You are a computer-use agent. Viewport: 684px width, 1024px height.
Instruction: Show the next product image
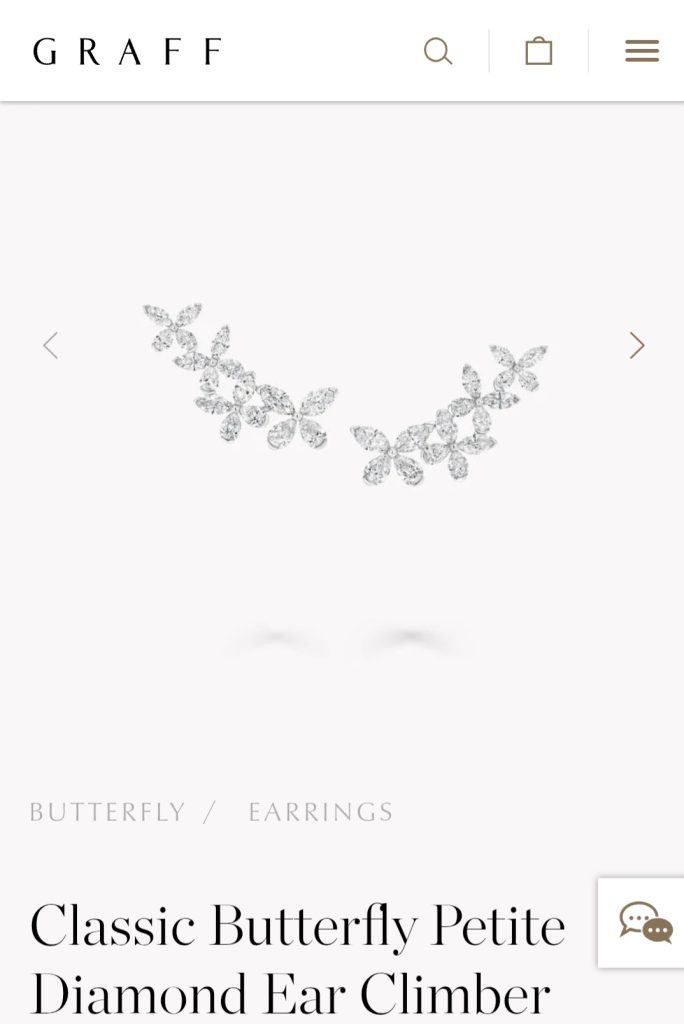point(636,346)
